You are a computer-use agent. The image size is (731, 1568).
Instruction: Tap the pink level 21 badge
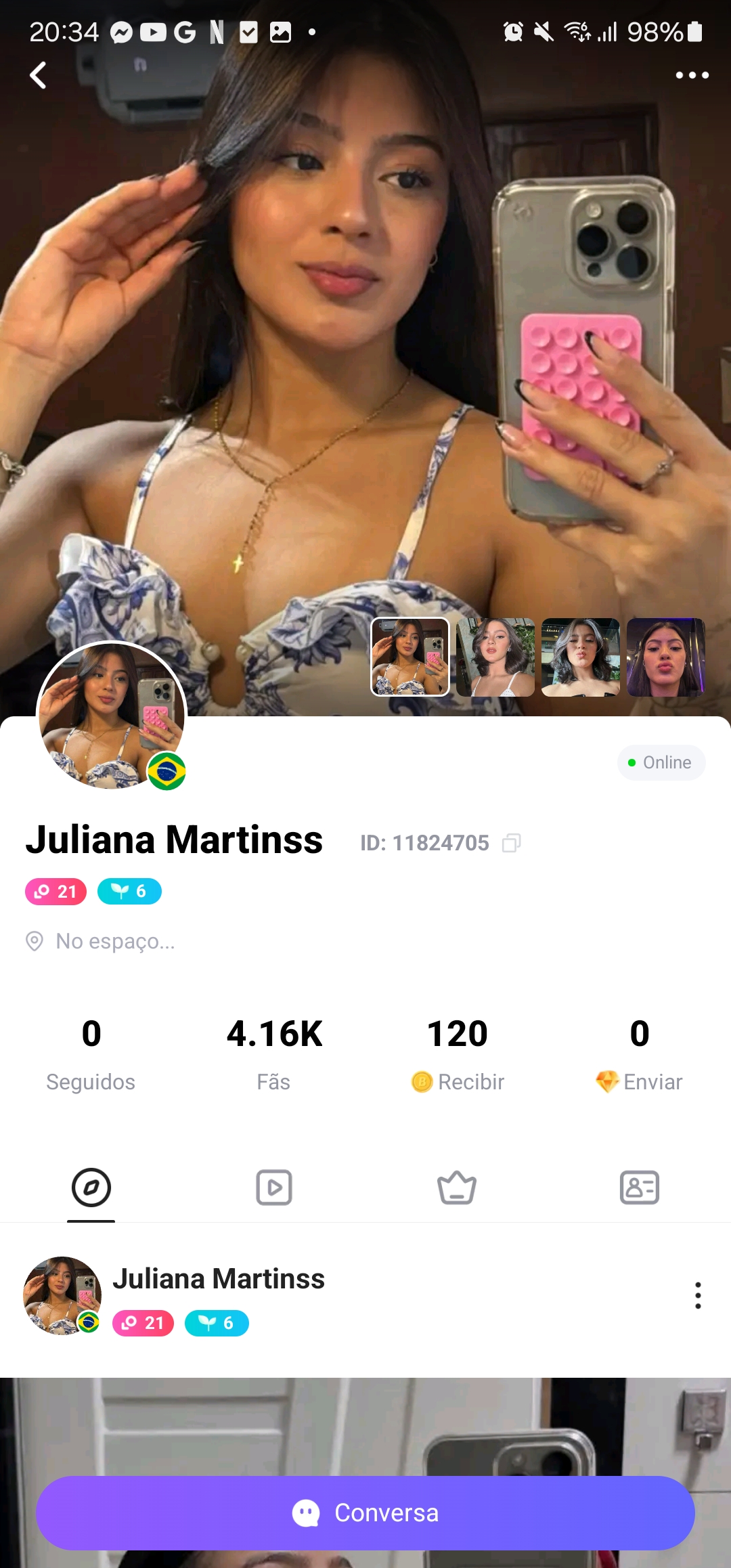(x=56, y=892)
